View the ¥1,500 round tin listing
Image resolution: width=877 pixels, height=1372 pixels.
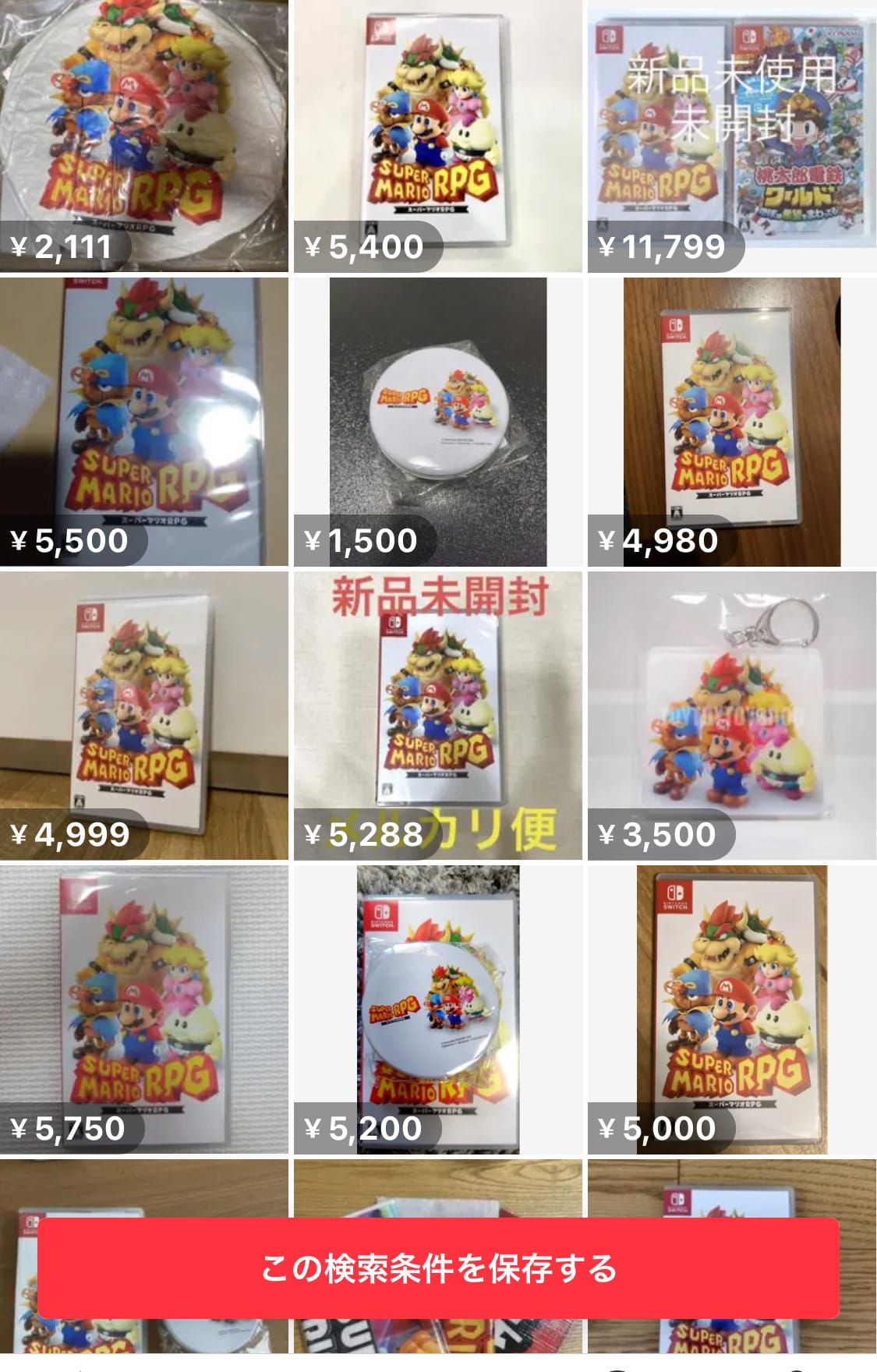click(x=437, y=421)
